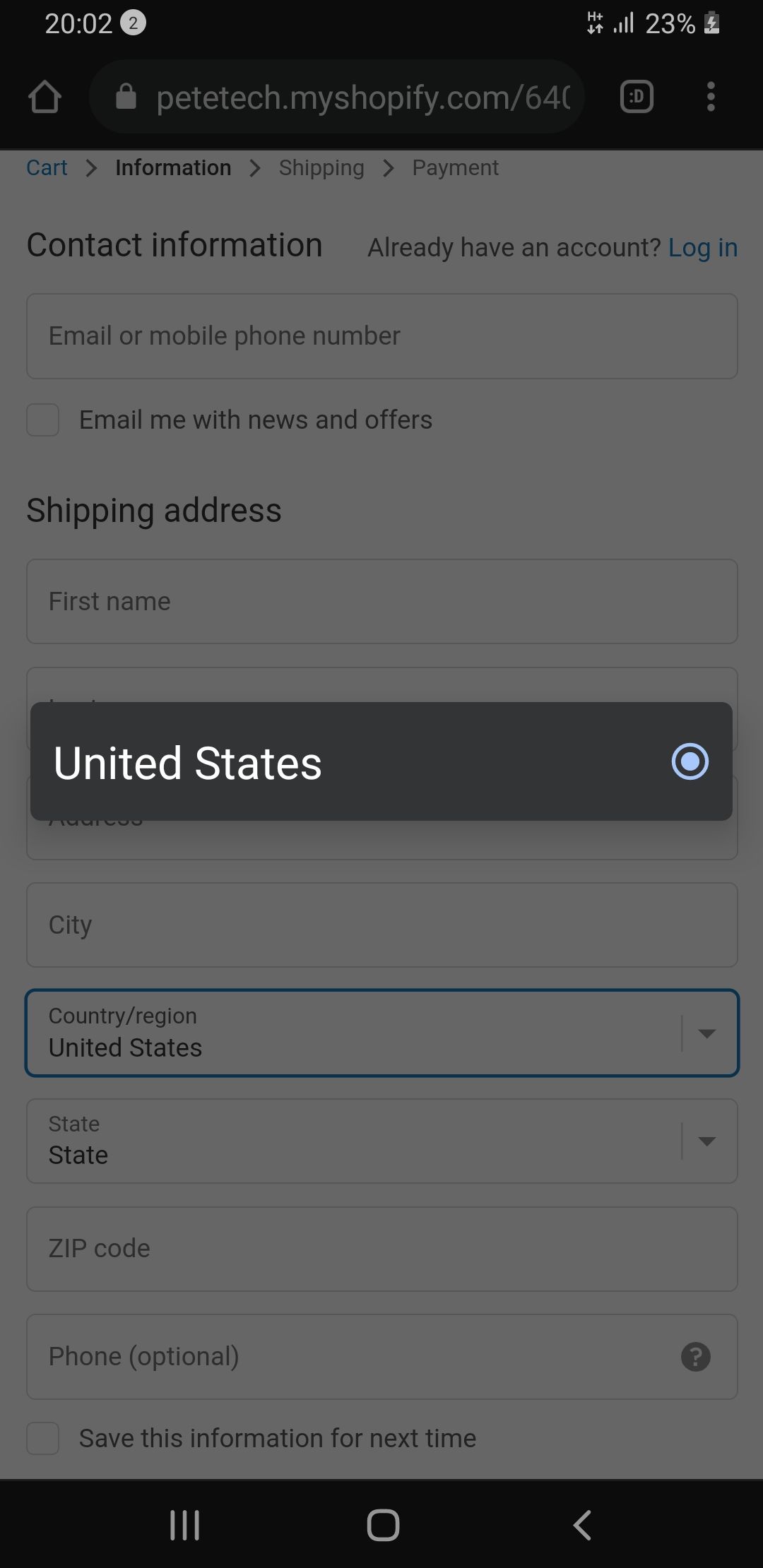763x1568 pixels.
Task: Open the browser overflow menu
Action: pyautogui.click(x=711, y=97)
